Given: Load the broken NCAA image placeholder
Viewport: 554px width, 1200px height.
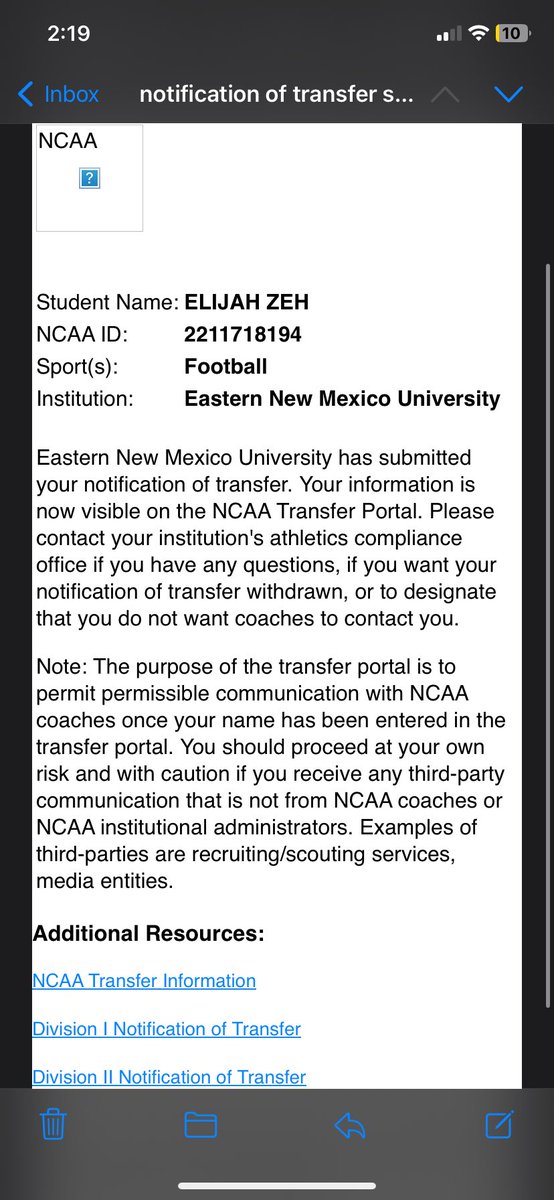Looking at the screenshot, I should pos(90,179).
